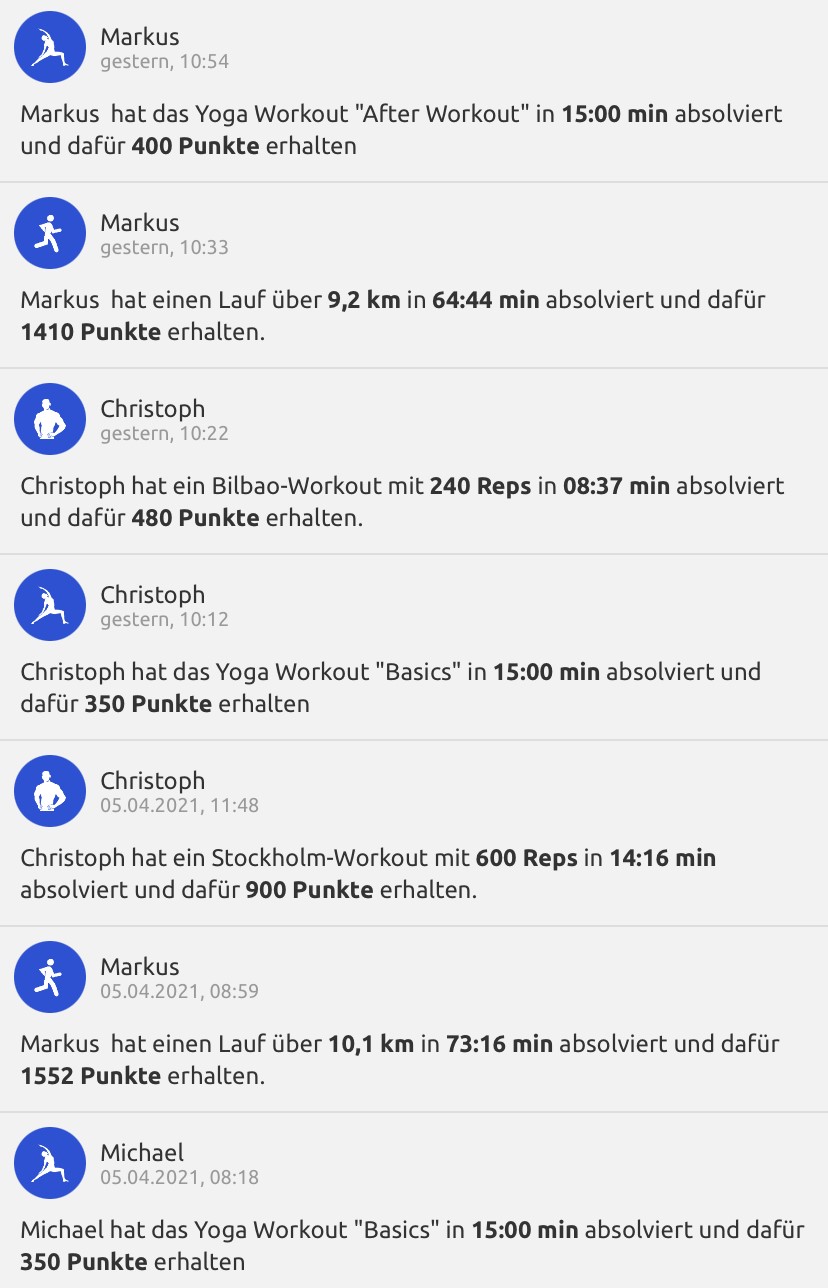Click Markus's yoga activity avatar icon
The height and width of the screenshot is (1288, 828).
[x=50, y=46]
